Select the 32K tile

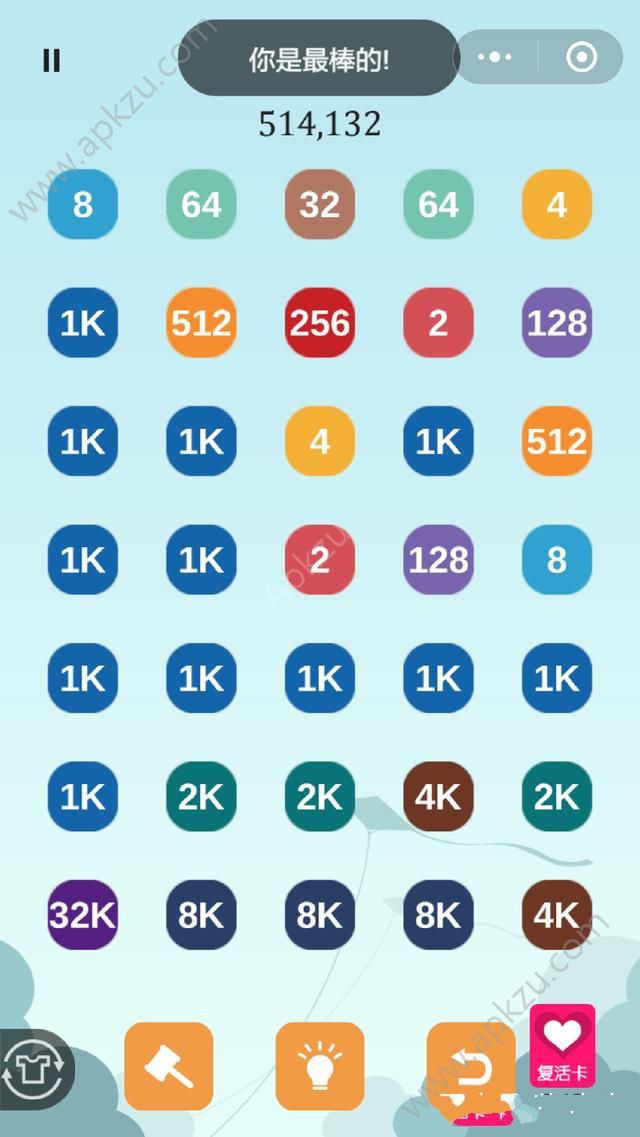pyautogui.click(x=83, y=914)
